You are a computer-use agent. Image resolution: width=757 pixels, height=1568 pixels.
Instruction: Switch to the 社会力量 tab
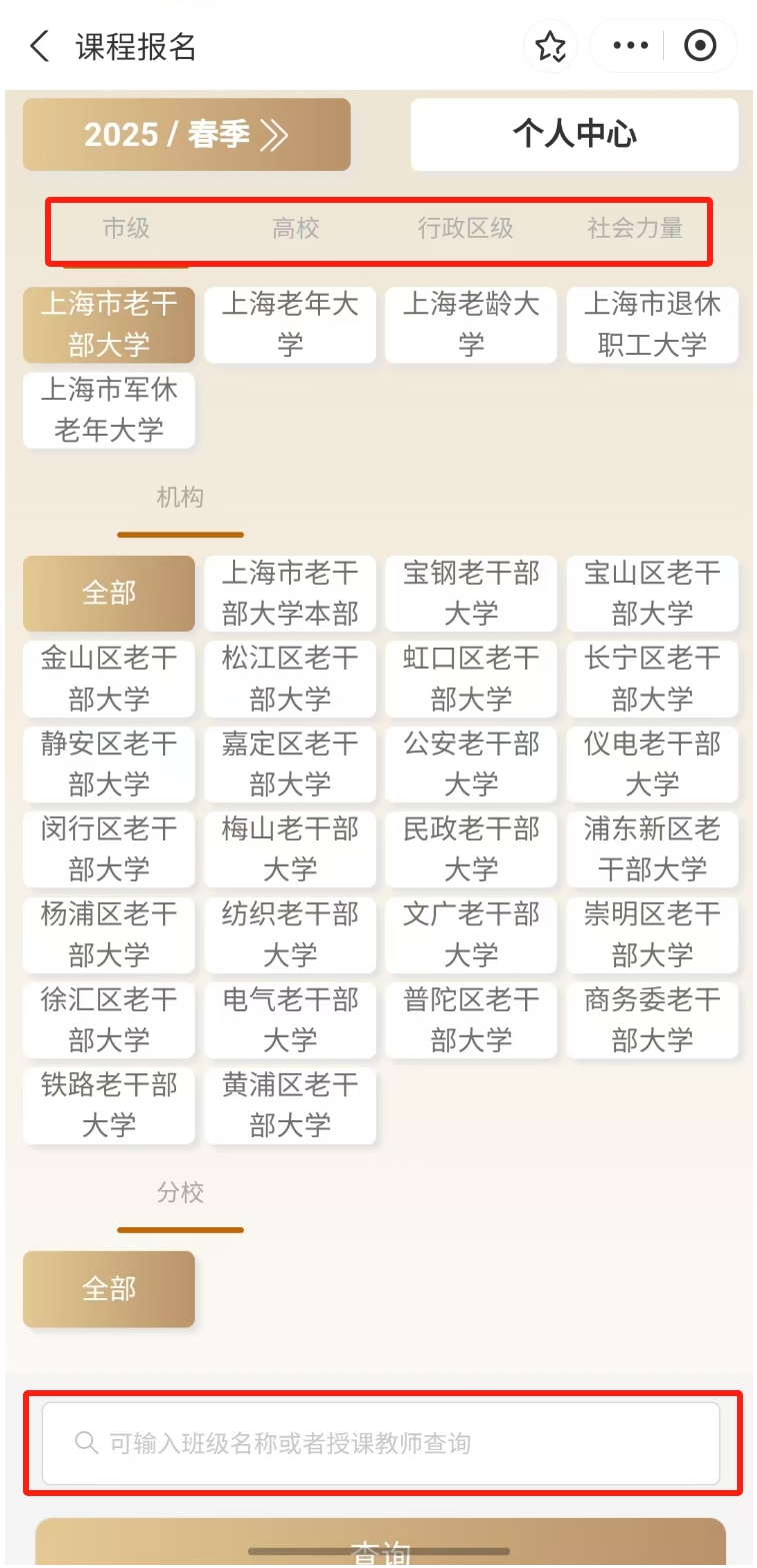point(636,228)
